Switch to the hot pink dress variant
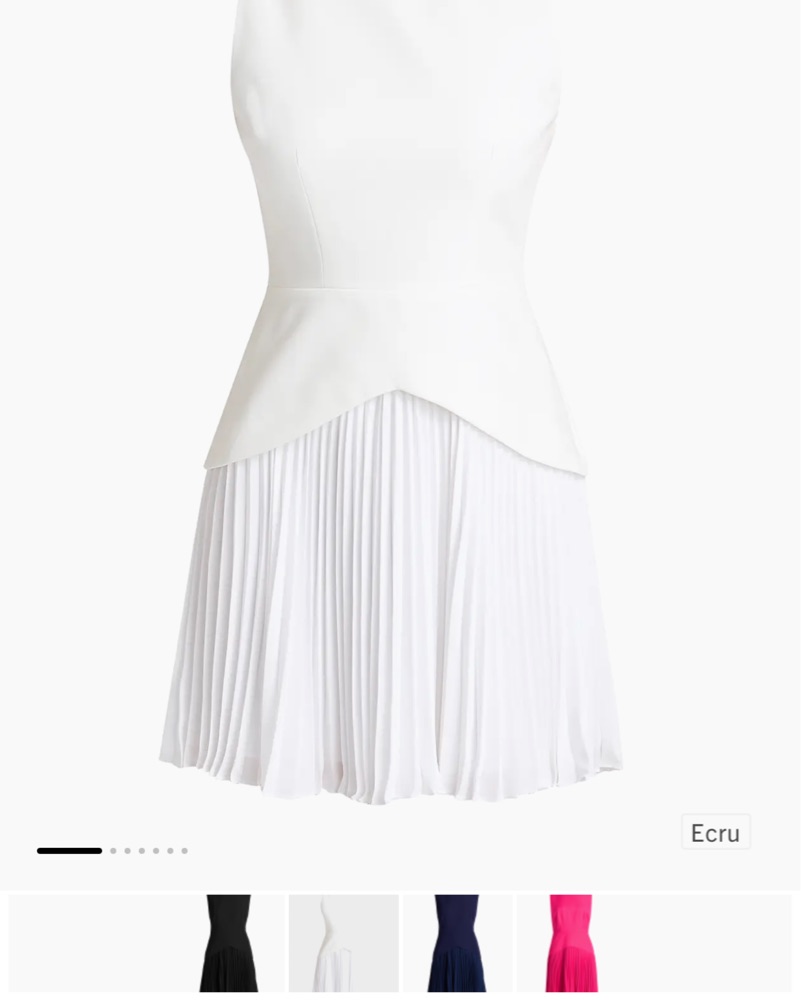The width and height of the screenshot is (801, 1000). point(571,944)
